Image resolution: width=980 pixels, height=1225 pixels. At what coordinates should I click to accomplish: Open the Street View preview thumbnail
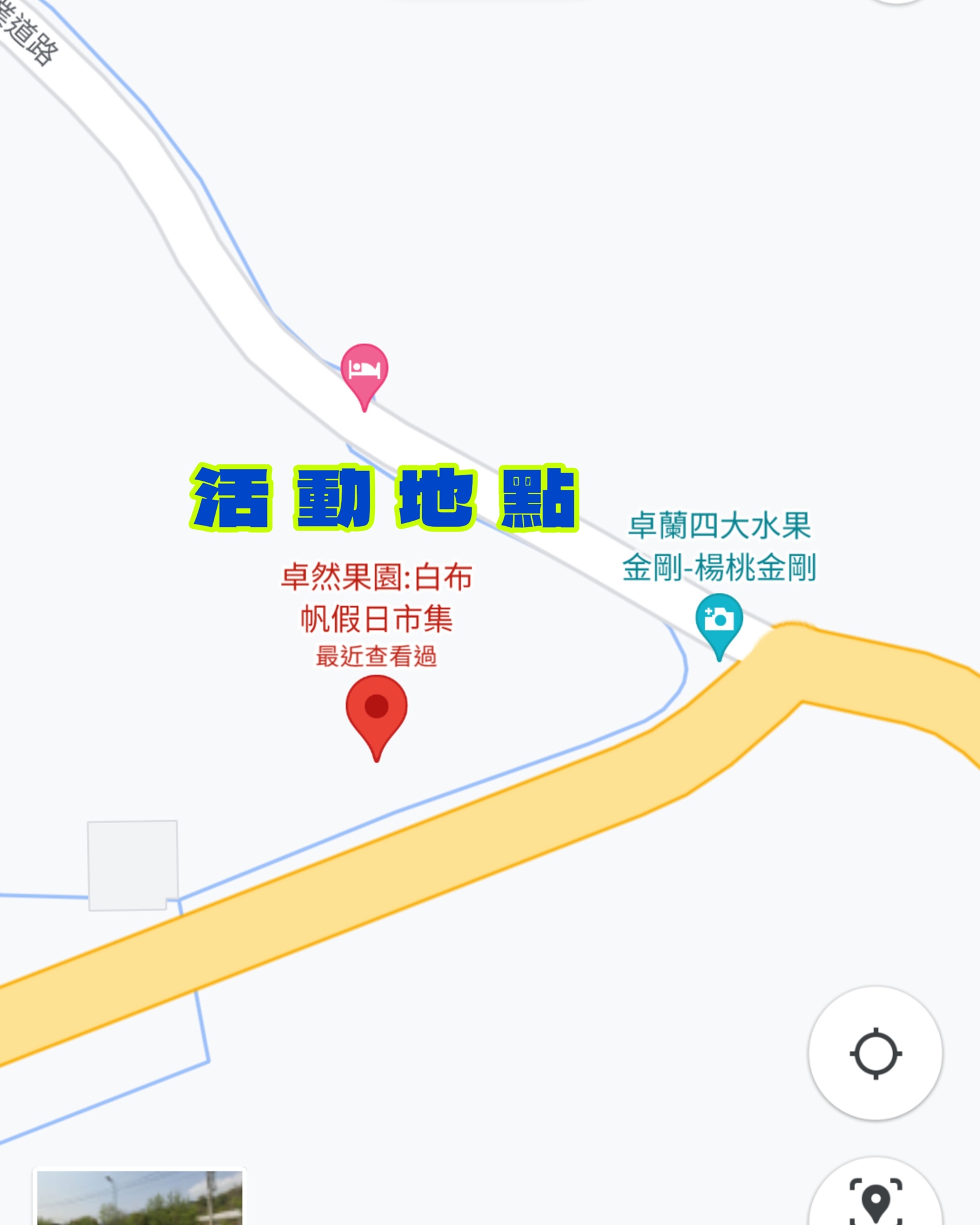(140, 1197)
